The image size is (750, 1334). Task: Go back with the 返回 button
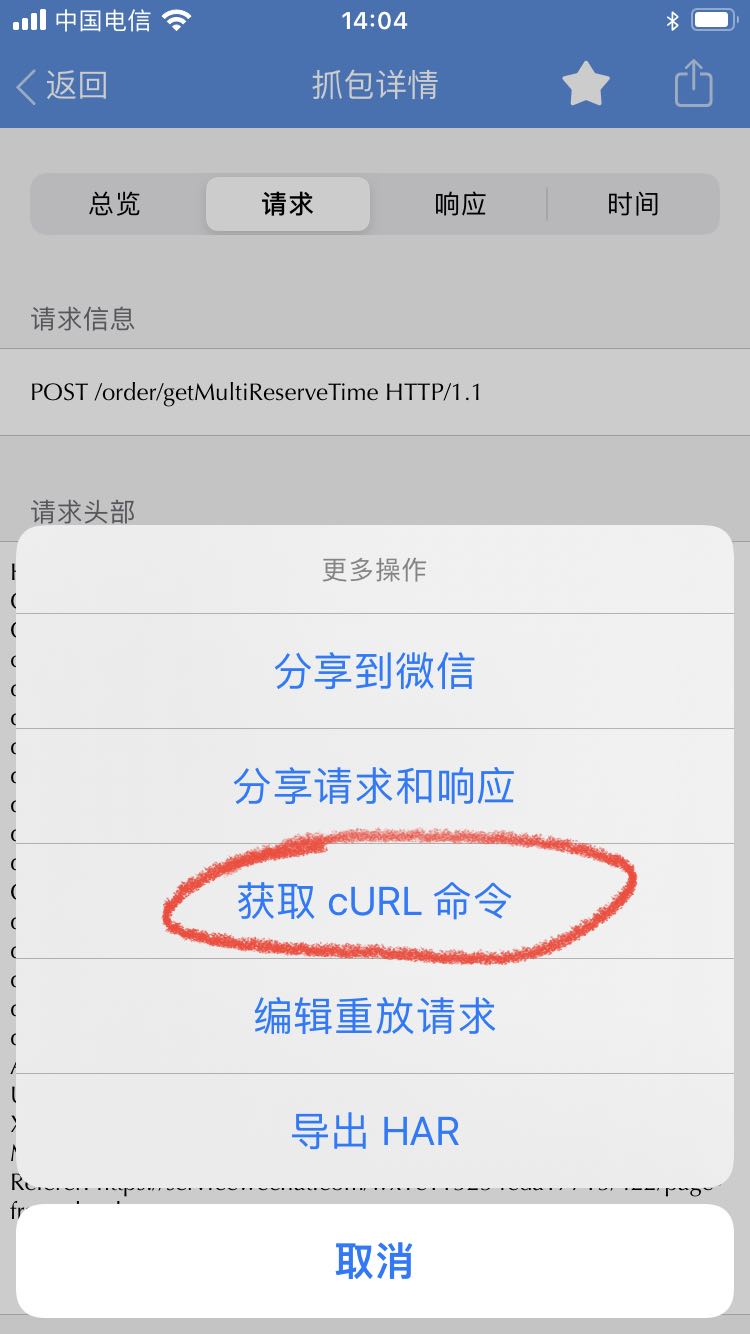62,85
